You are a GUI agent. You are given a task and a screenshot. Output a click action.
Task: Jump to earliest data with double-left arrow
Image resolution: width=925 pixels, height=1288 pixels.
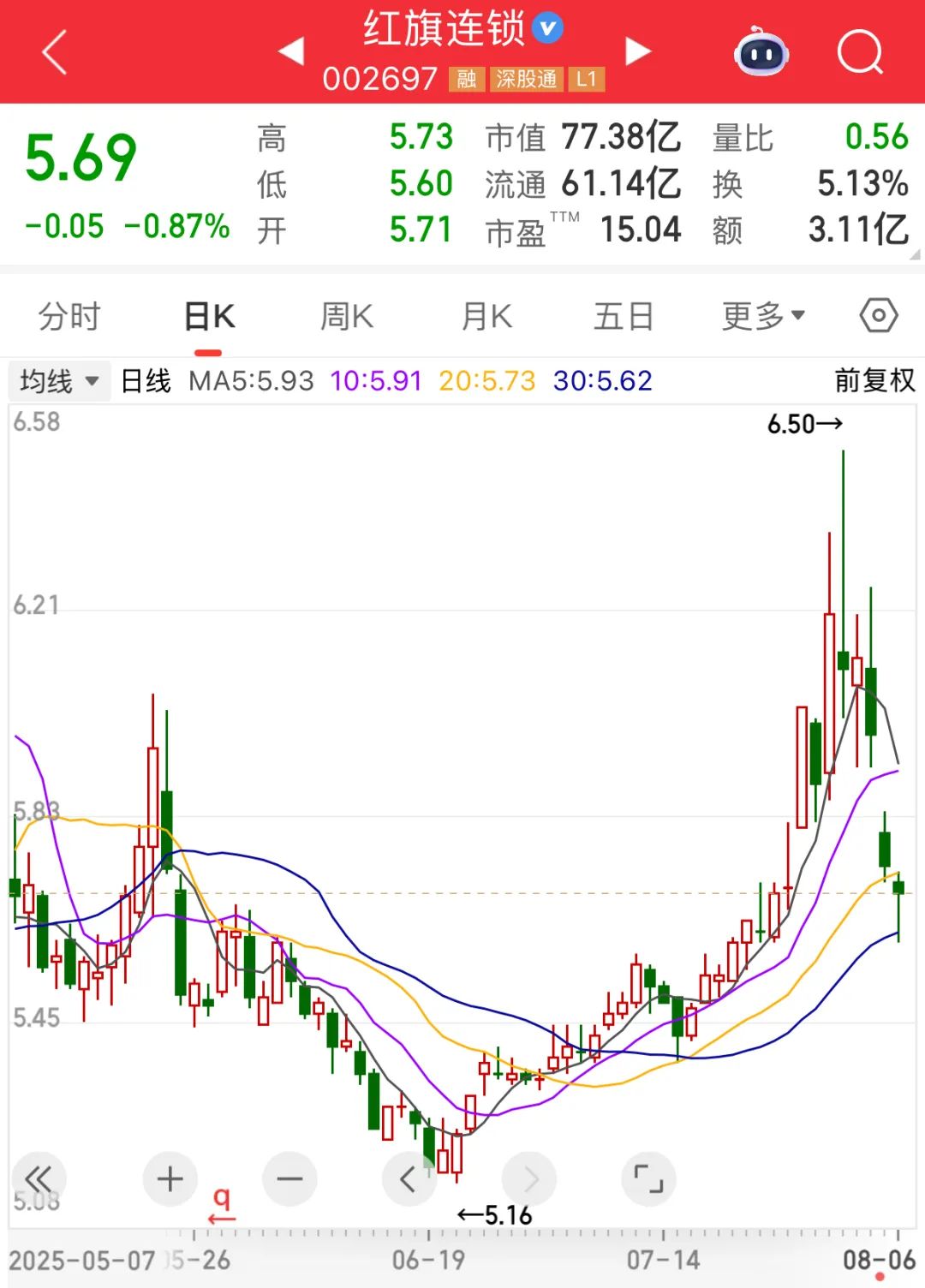click(39, 1179)
